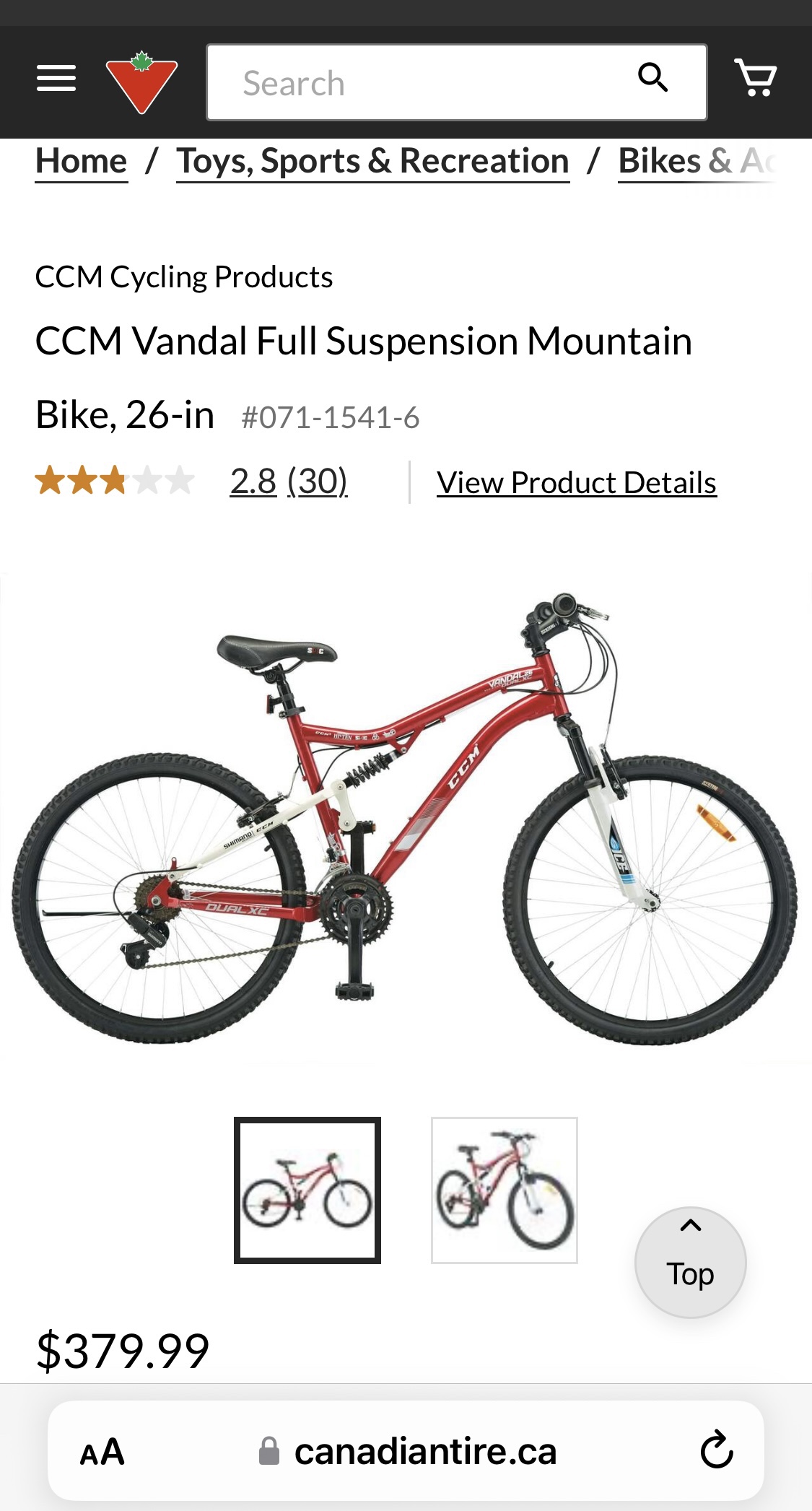The width and height of the screenshot is (812, 1511).
Task: Tap the Canadian Tire logo home button
Action: coord(141,82)
